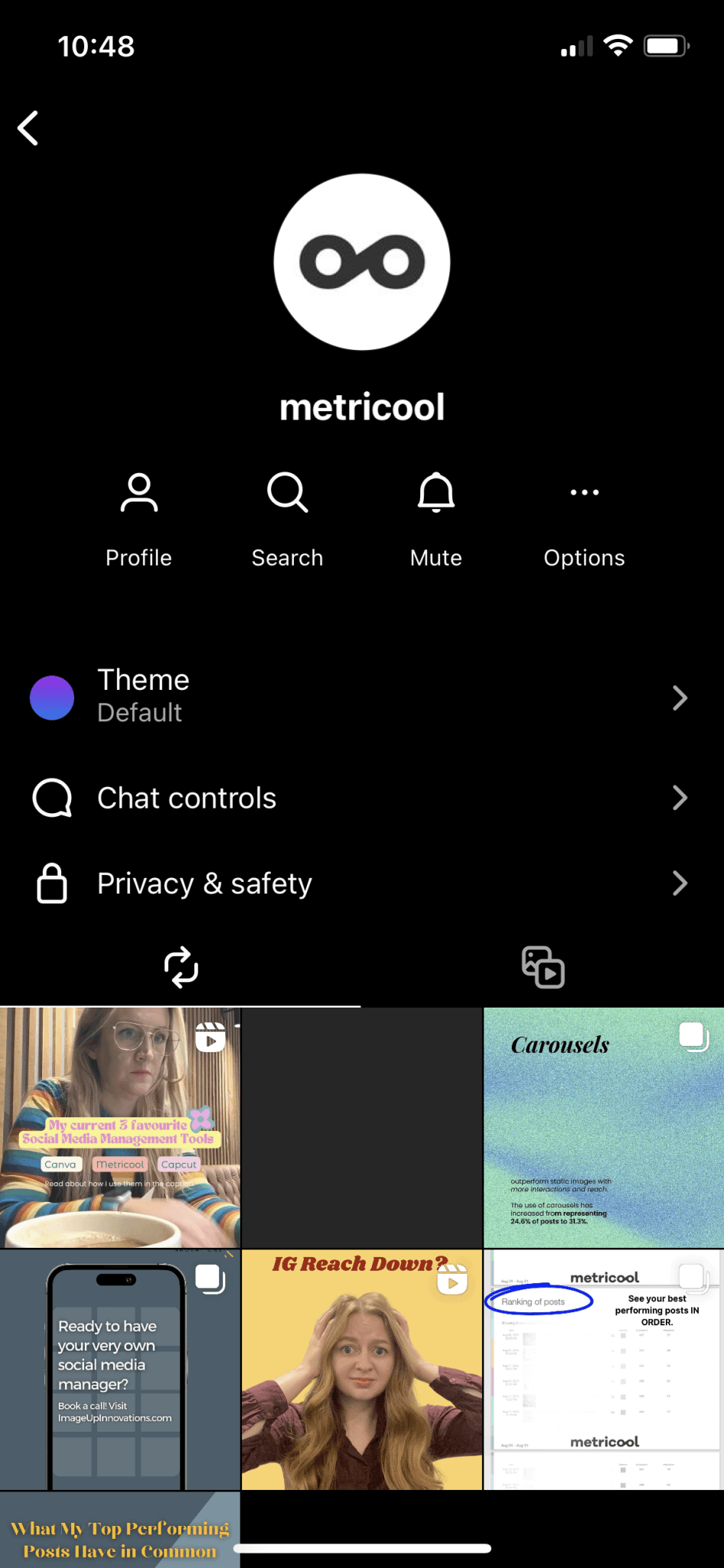The image size is (724, 1568).
Task: Expand the Chat controls chevron
Action: click(x=680, y=798)
